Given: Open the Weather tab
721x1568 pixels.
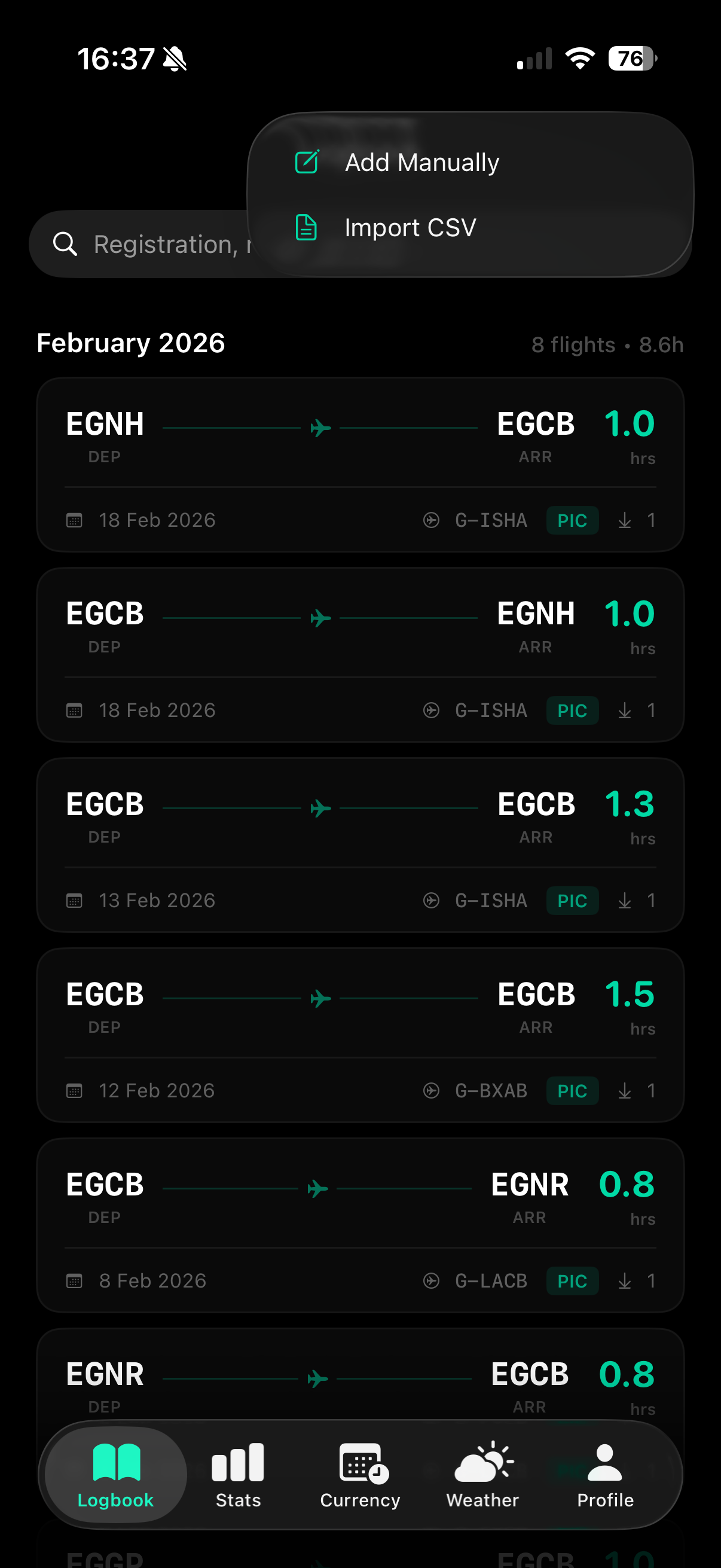Looking at the screenshot, I should coord(482,1474).
